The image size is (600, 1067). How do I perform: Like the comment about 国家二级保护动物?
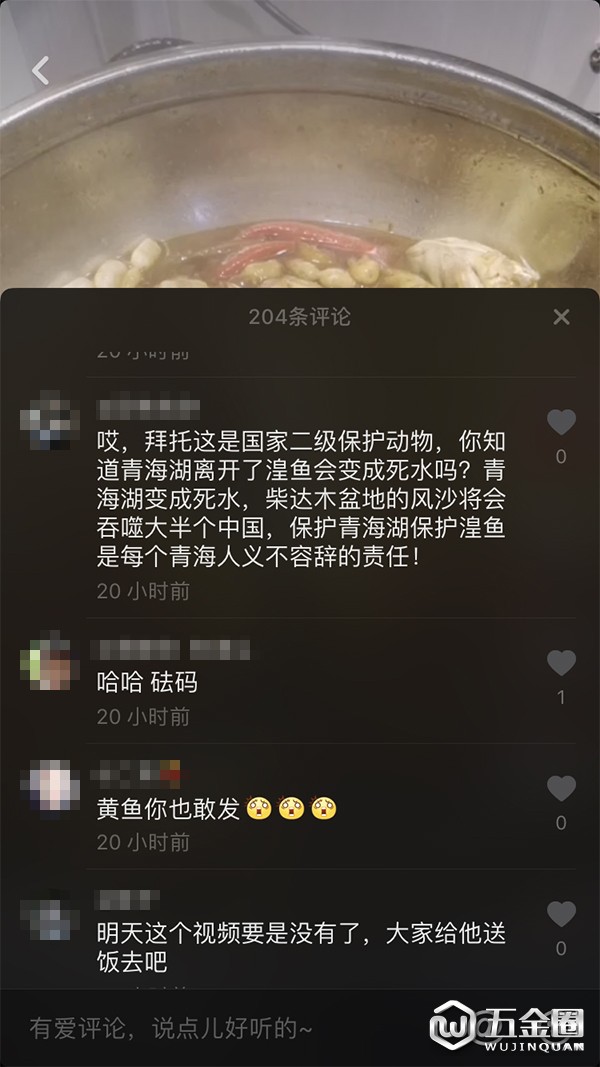561,423
